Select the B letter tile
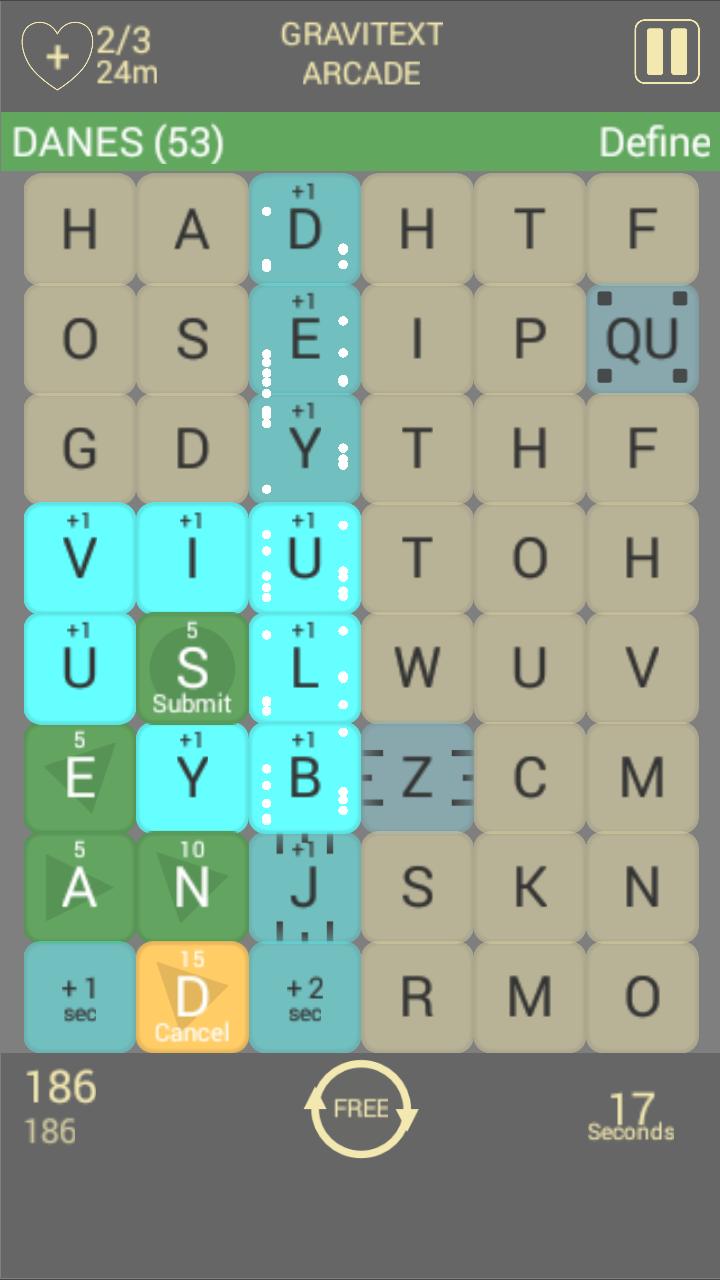Screen dimensions: 720x1280 [x=304, y=778]
